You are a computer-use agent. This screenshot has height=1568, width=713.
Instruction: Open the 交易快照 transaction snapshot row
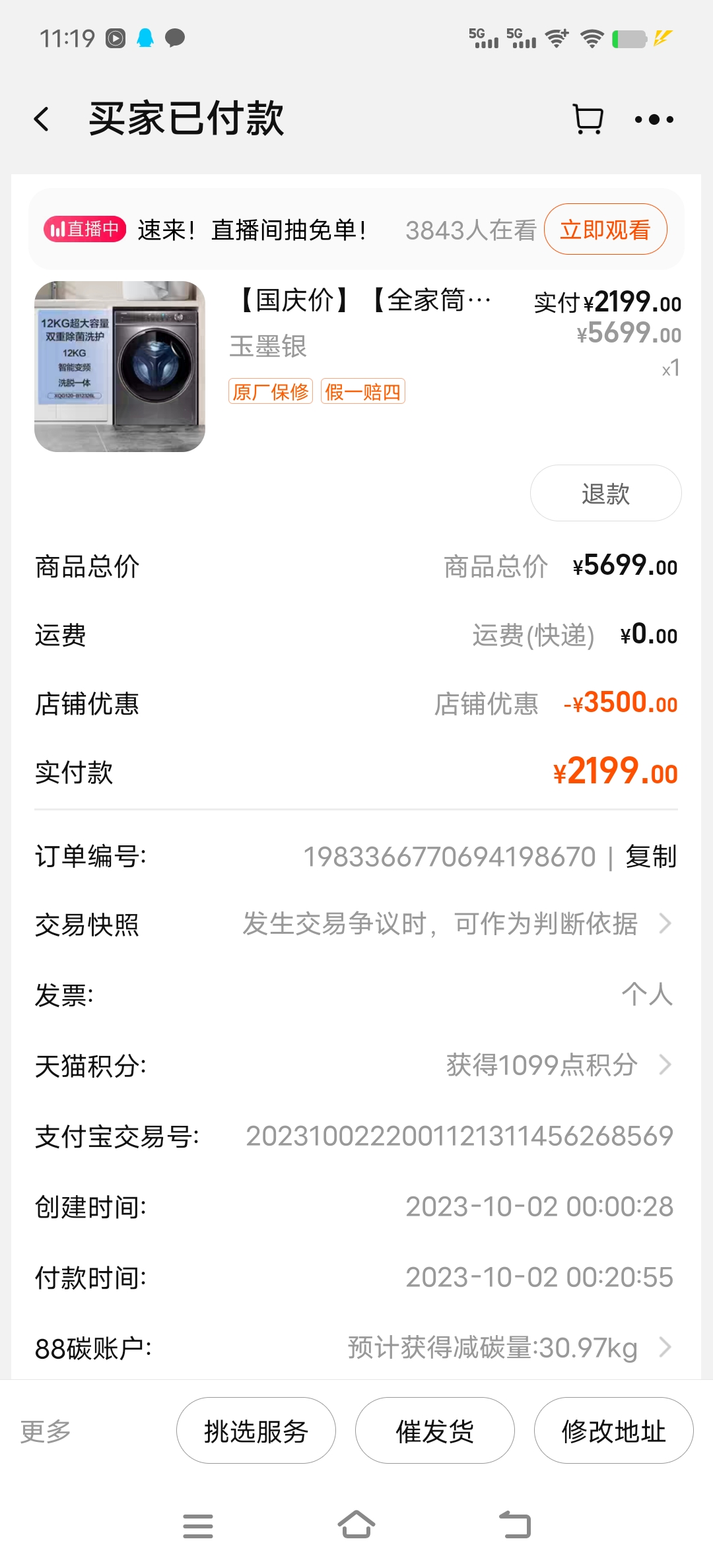pos(356,925)
